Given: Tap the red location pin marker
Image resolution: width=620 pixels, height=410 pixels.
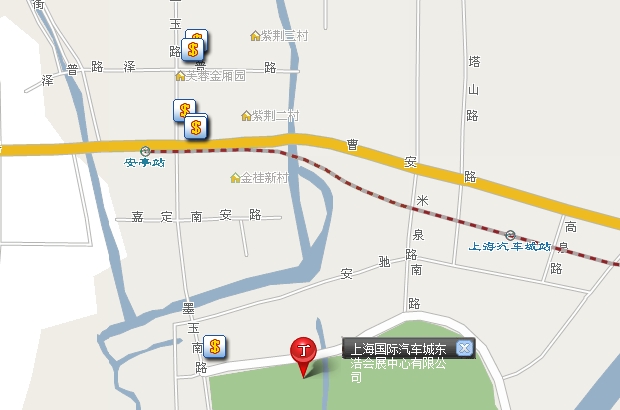Looking at the screenshot, I should tap(303, 352).
